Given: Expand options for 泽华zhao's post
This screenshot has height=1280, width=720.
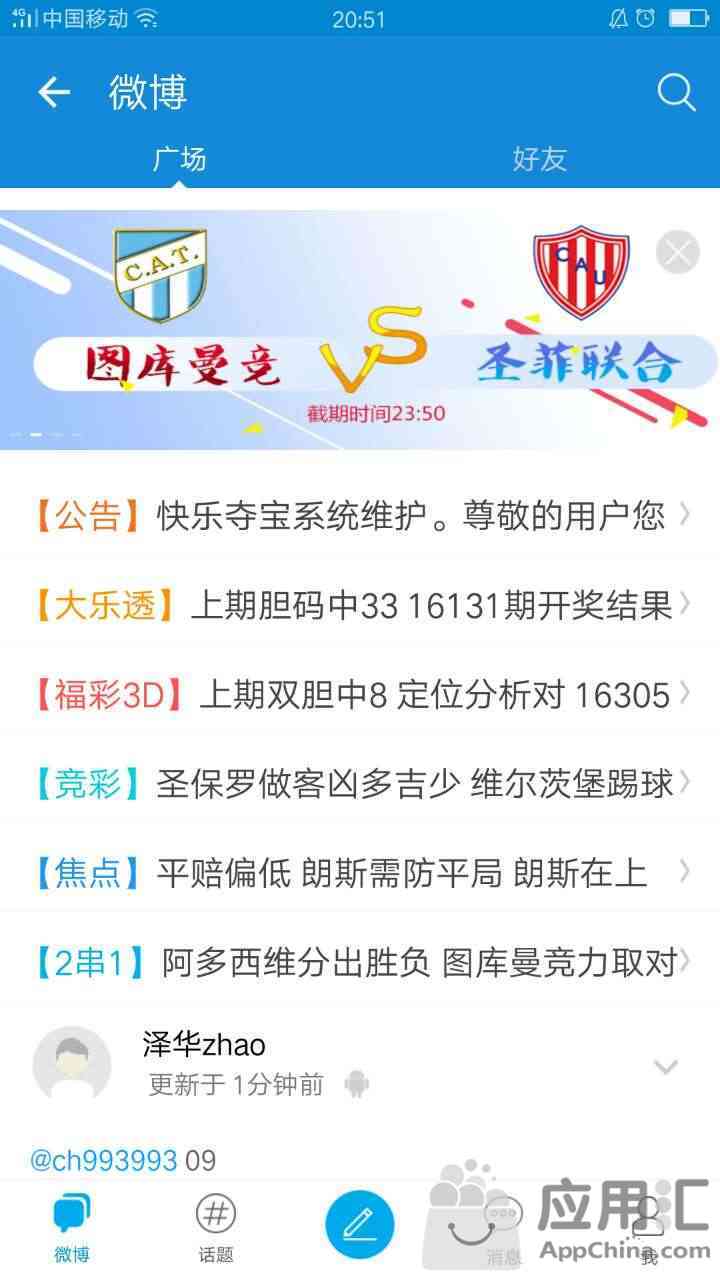Looking at the screenshot, I should (666, 1066).
